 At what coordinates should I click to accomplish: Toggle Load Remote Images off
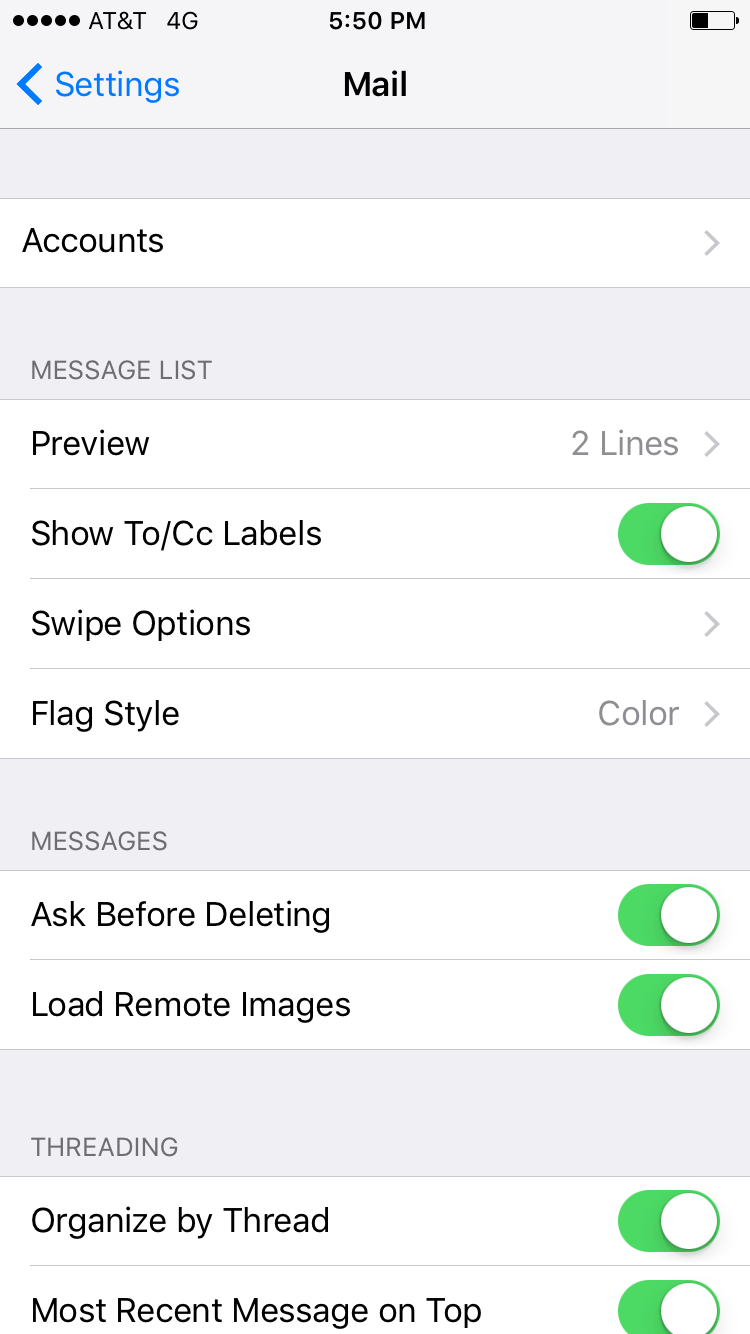669,1005
